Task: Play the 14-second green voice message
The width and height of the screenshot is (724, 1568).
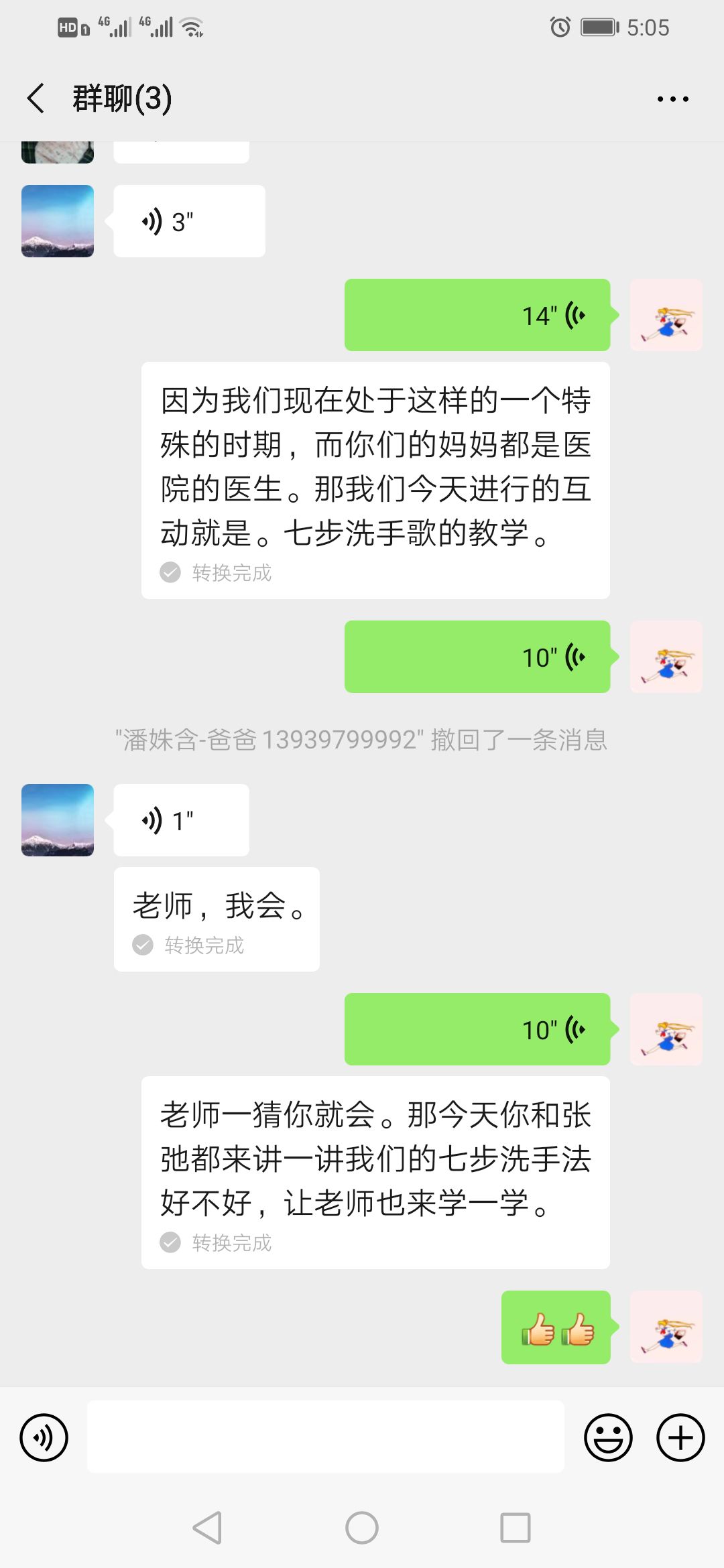Action: 477,314
